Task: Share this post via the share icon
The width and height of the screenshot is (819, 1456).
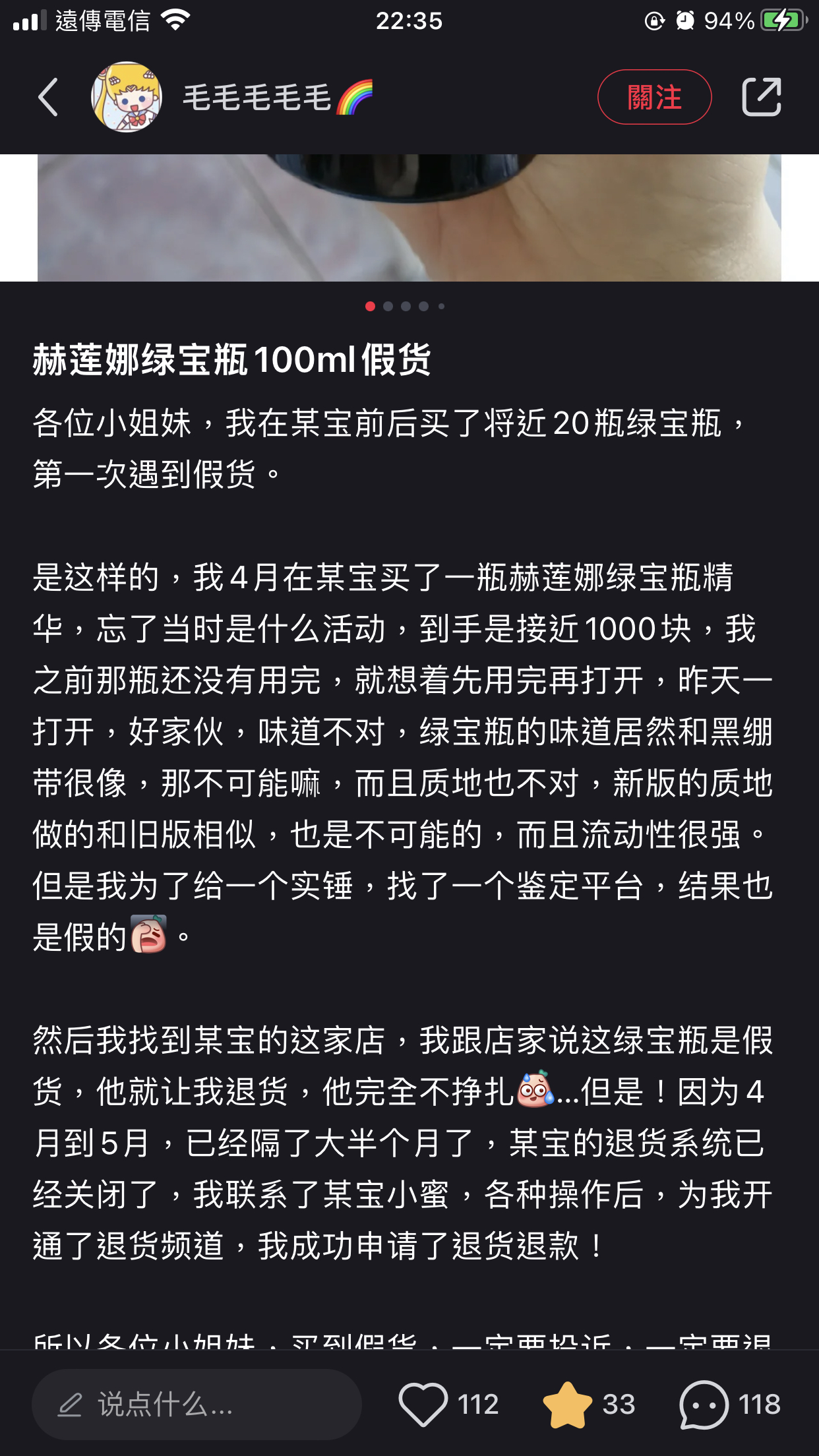Action: pyautogui.click(x=762, y=97)
